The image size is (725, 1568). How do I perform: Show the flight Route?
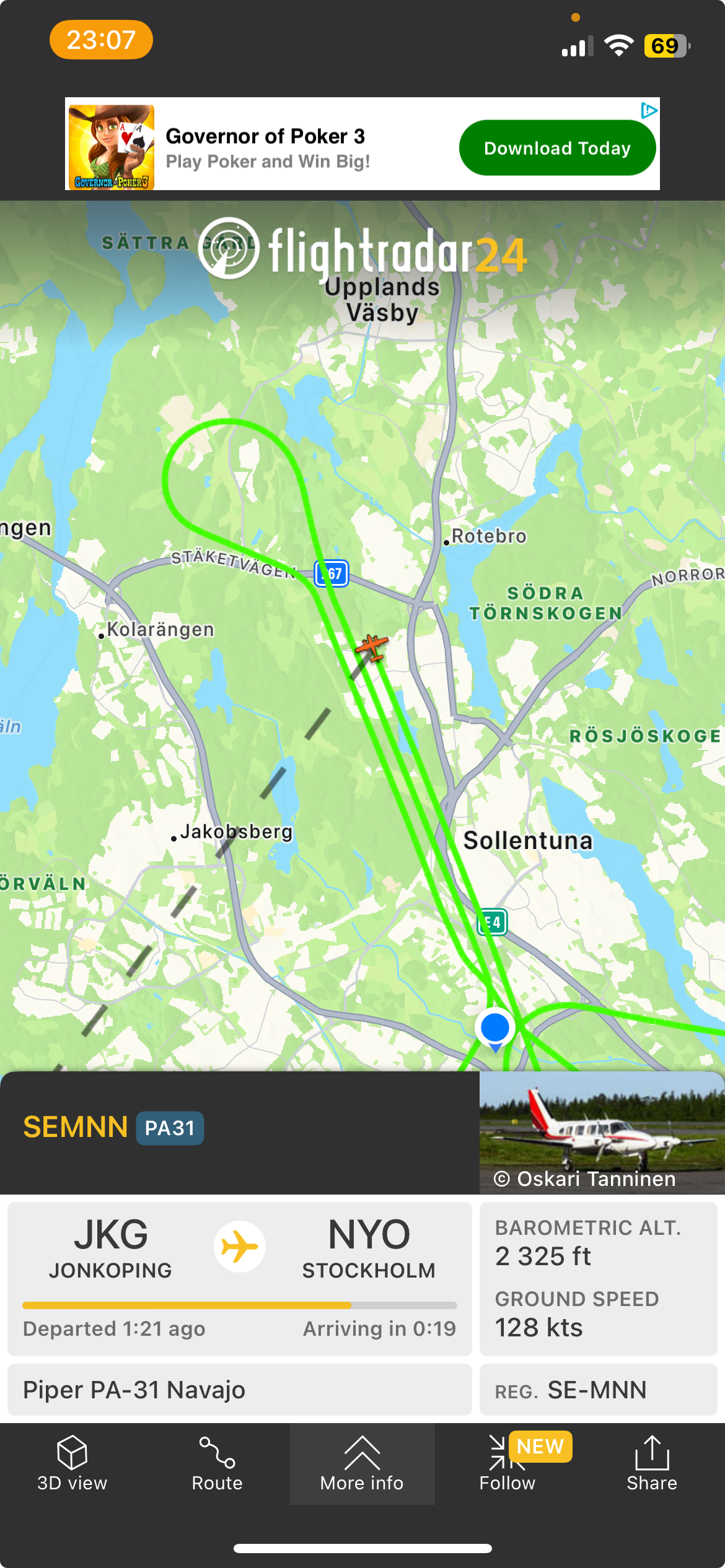217,1464
